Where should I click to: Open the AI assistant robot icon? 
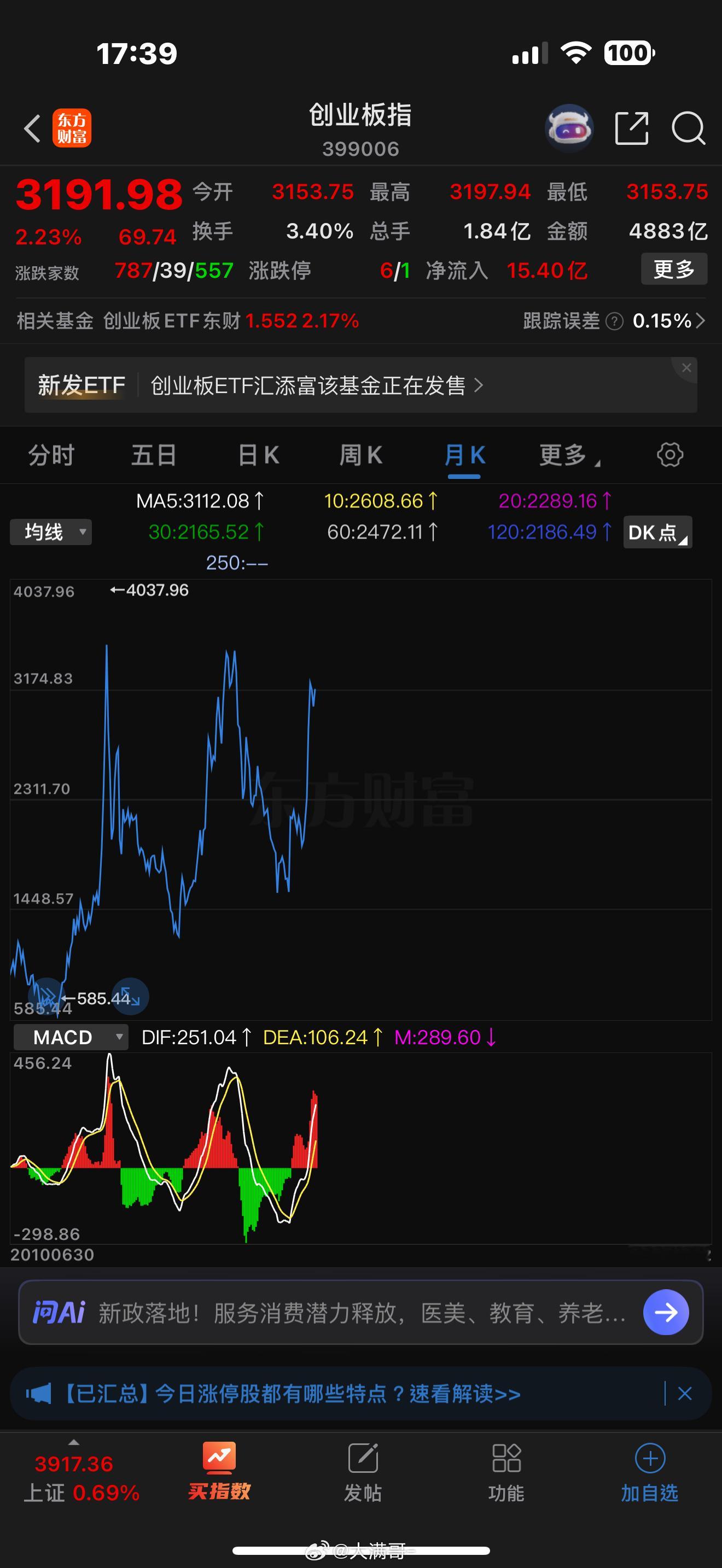569,127
